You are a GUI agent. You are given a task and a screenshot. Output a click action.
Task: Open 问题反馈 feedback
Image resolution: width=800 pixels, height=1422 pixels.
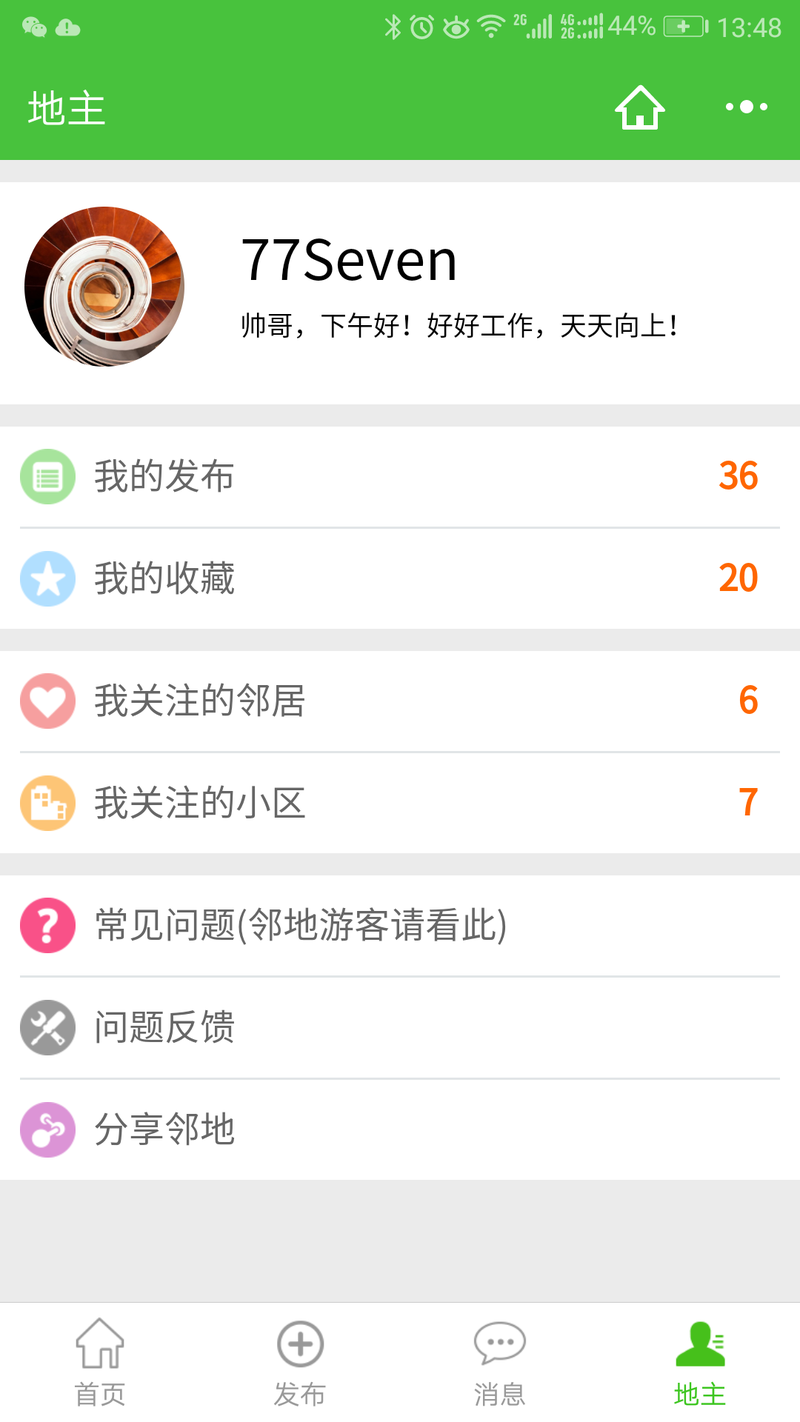(x=400, y=1028)
